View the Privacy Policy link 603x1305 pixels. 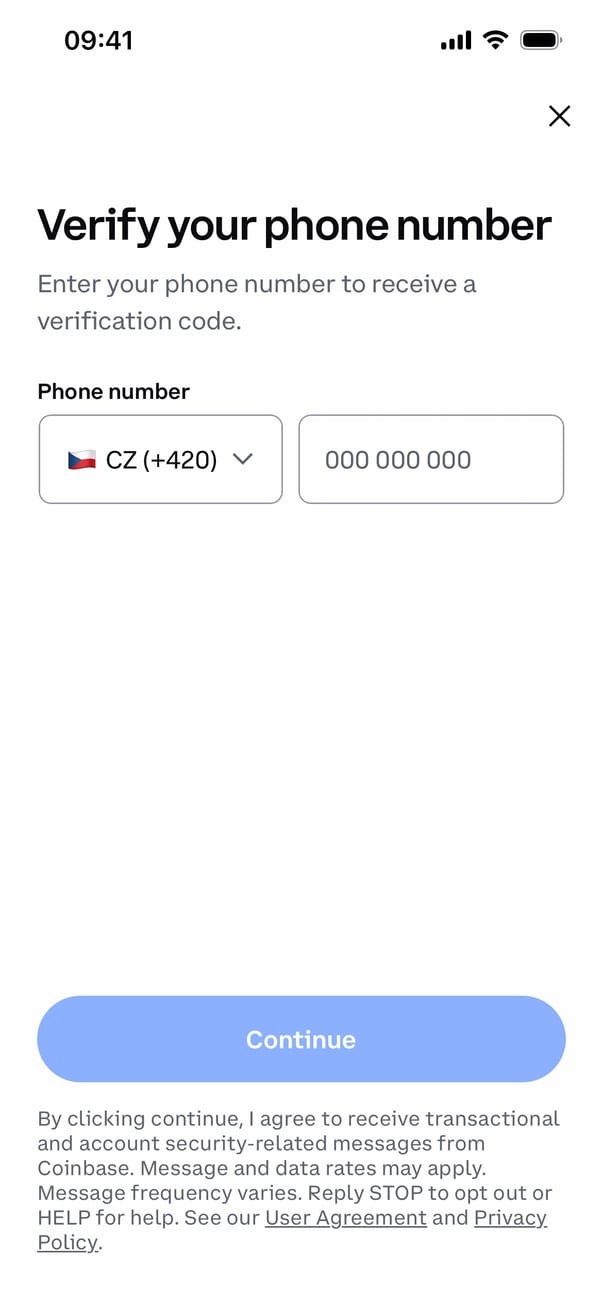tap(510, 1218)
